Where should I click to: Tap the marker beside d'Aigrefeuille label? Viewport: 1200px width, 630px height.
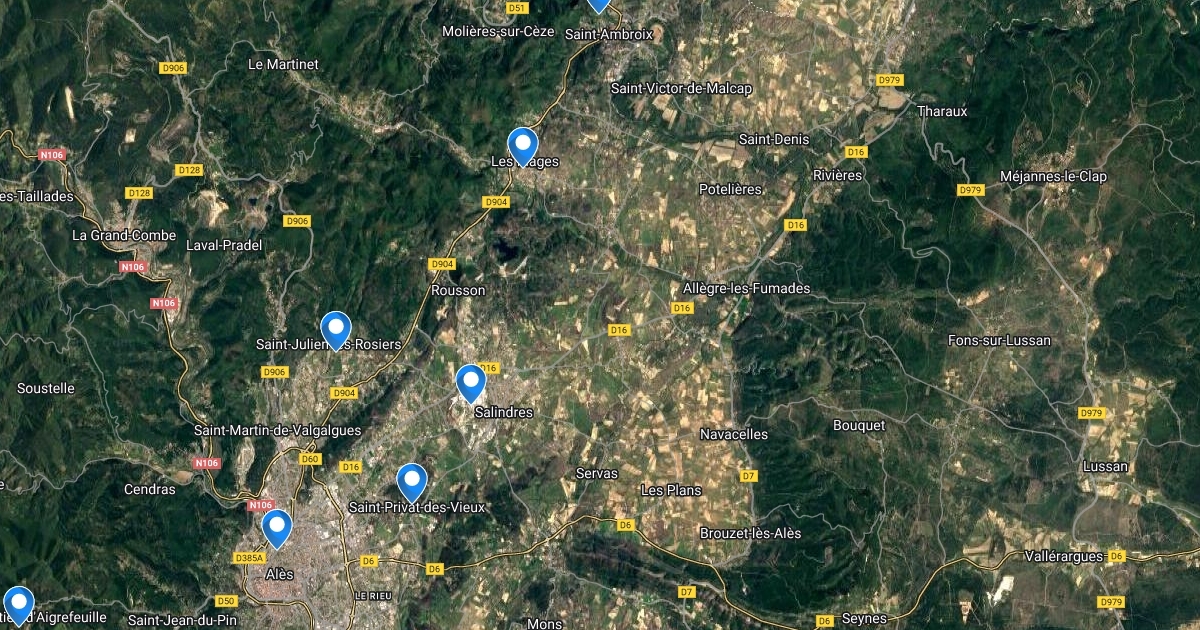18,605
